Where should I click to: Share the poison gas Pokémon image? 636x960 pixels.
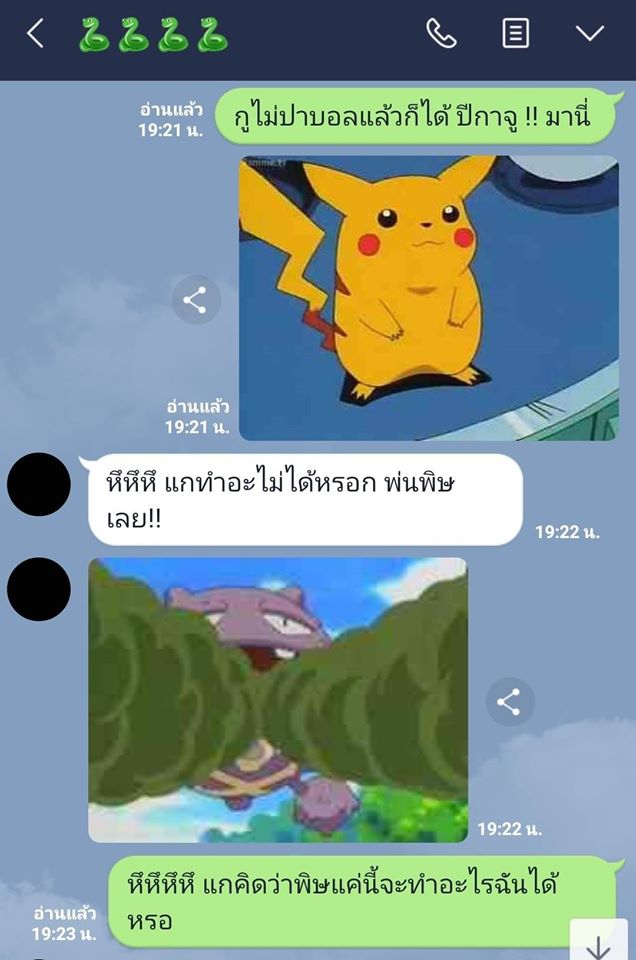509,703
